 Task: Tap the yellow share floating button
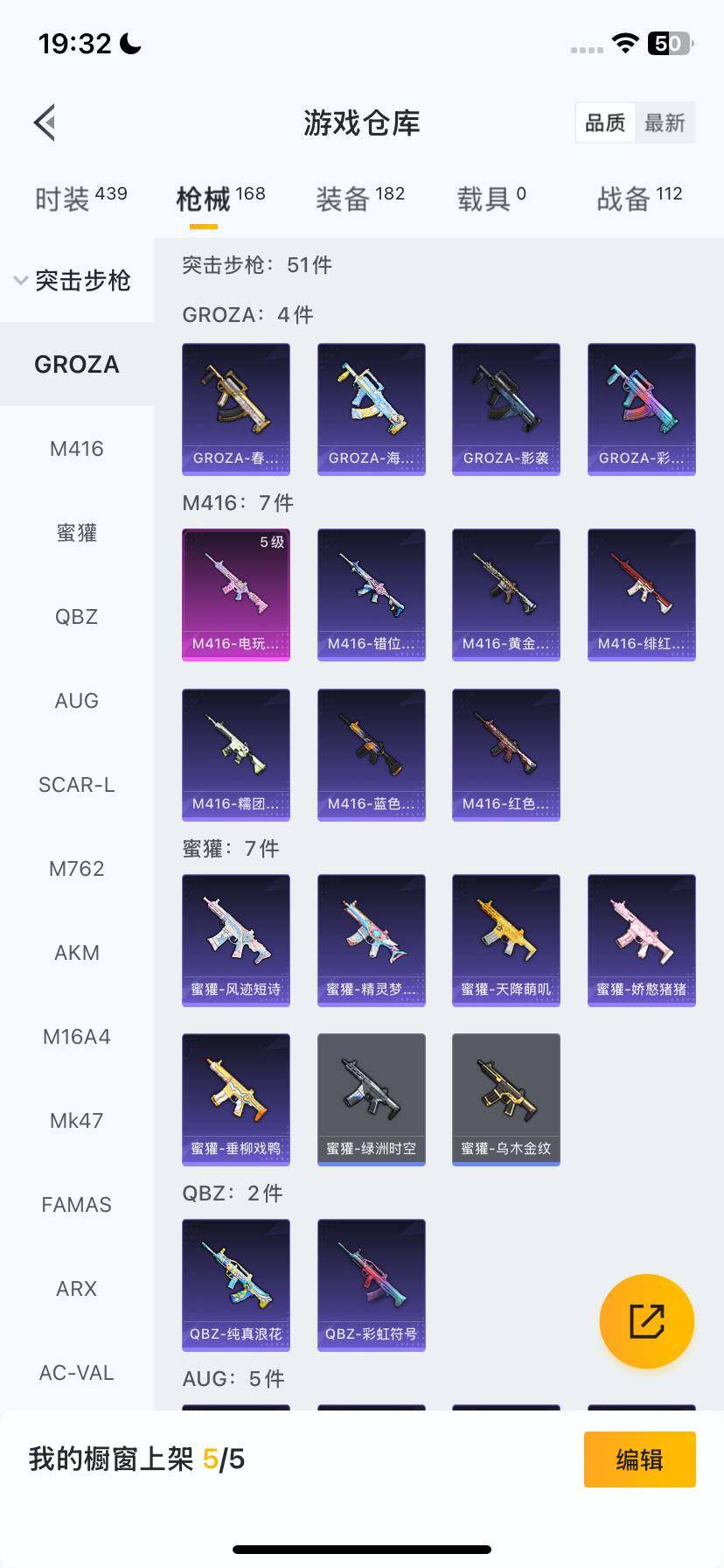647,1320
